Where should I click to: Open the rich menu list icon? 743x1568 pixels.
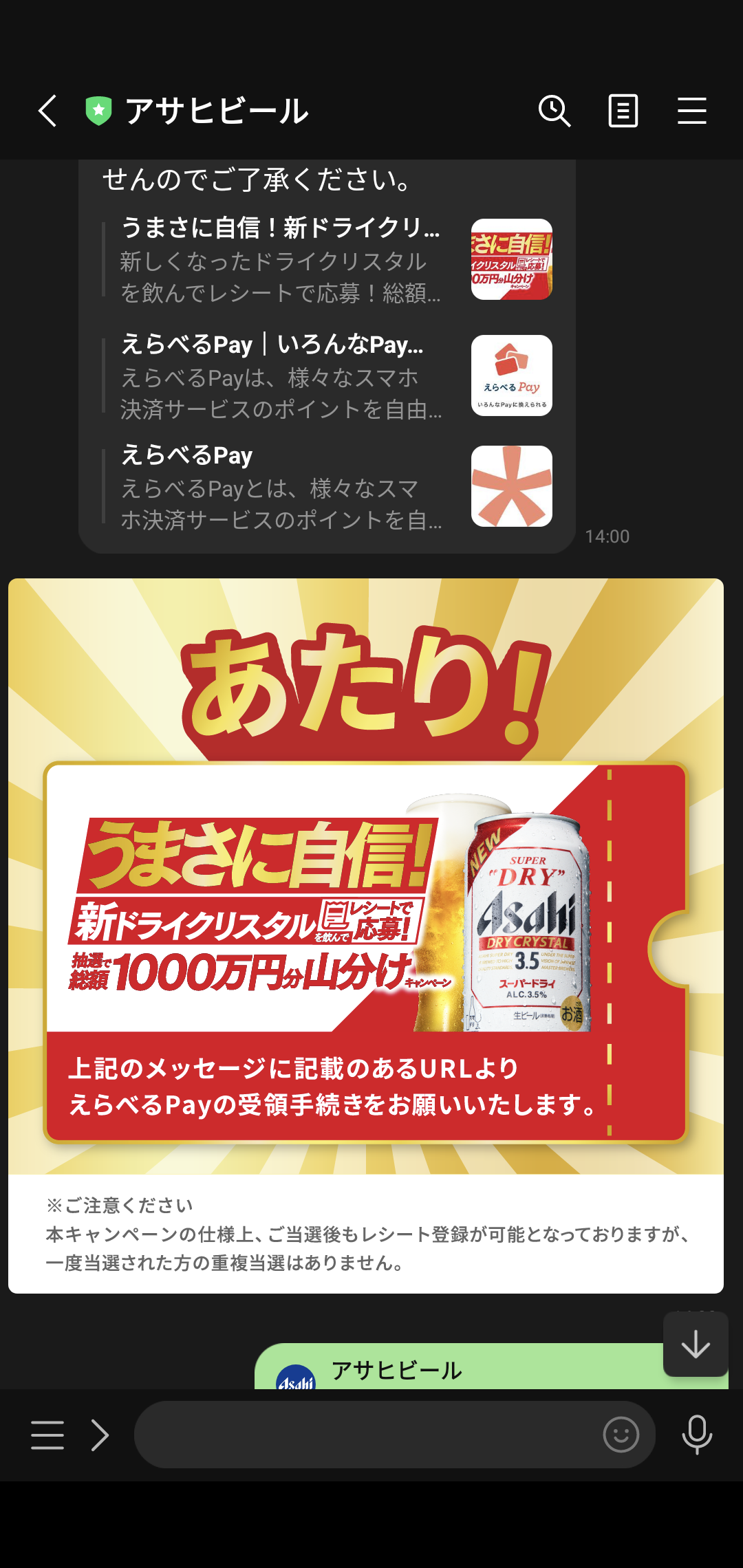click(x=47, y=1435)
